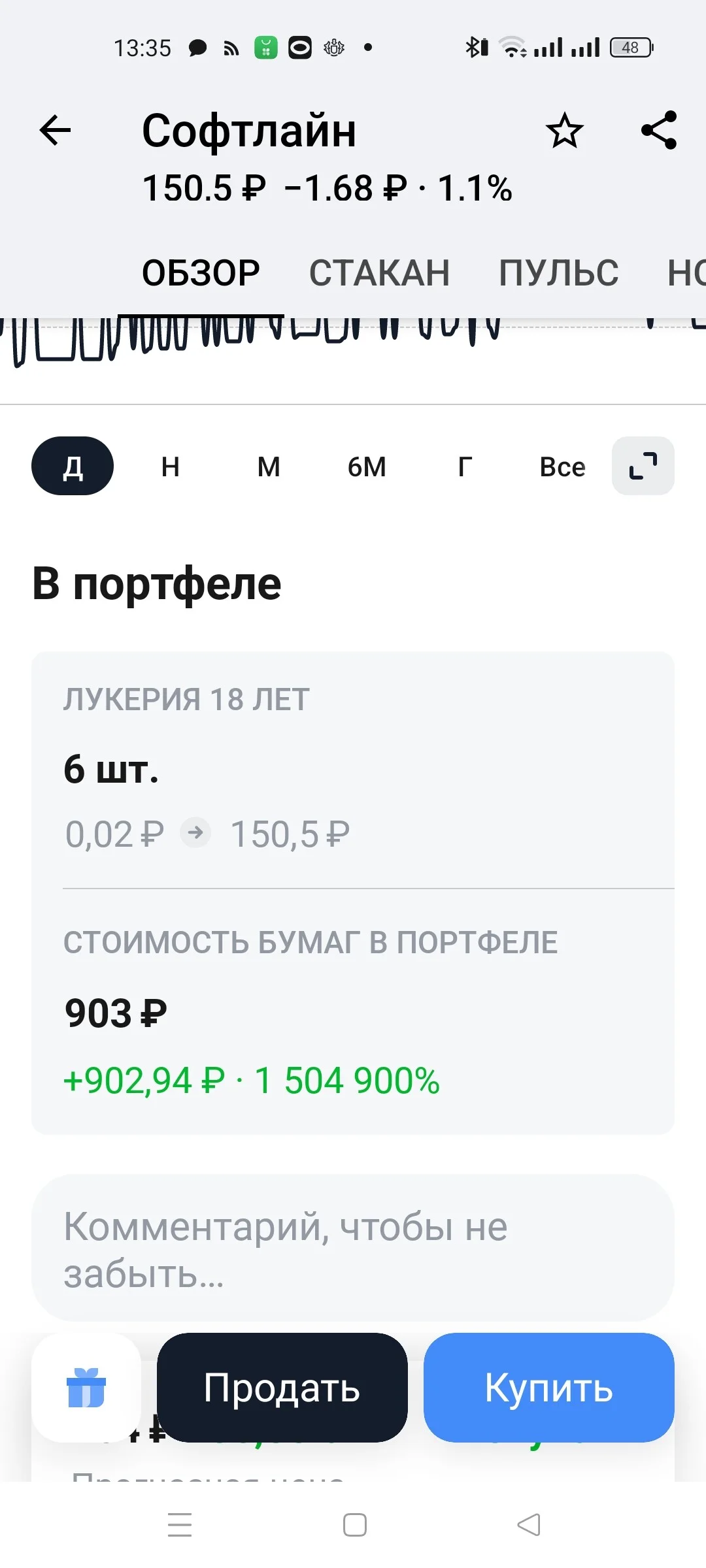Switch to the СТАКАН tab
This screenshot has width=706, height=1568.
(x=379, y=272)
